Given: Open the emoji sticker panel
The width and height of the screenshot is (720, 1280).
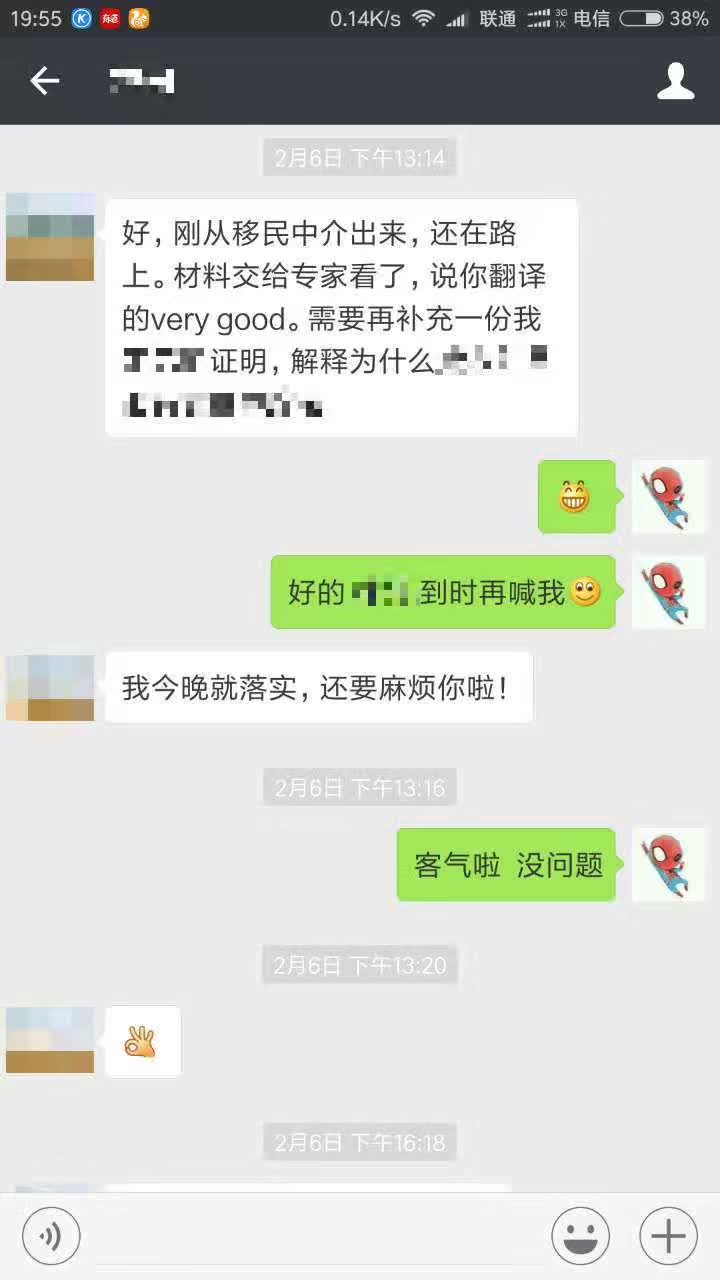Looking at the screenshot, I should coord(580,1236).
